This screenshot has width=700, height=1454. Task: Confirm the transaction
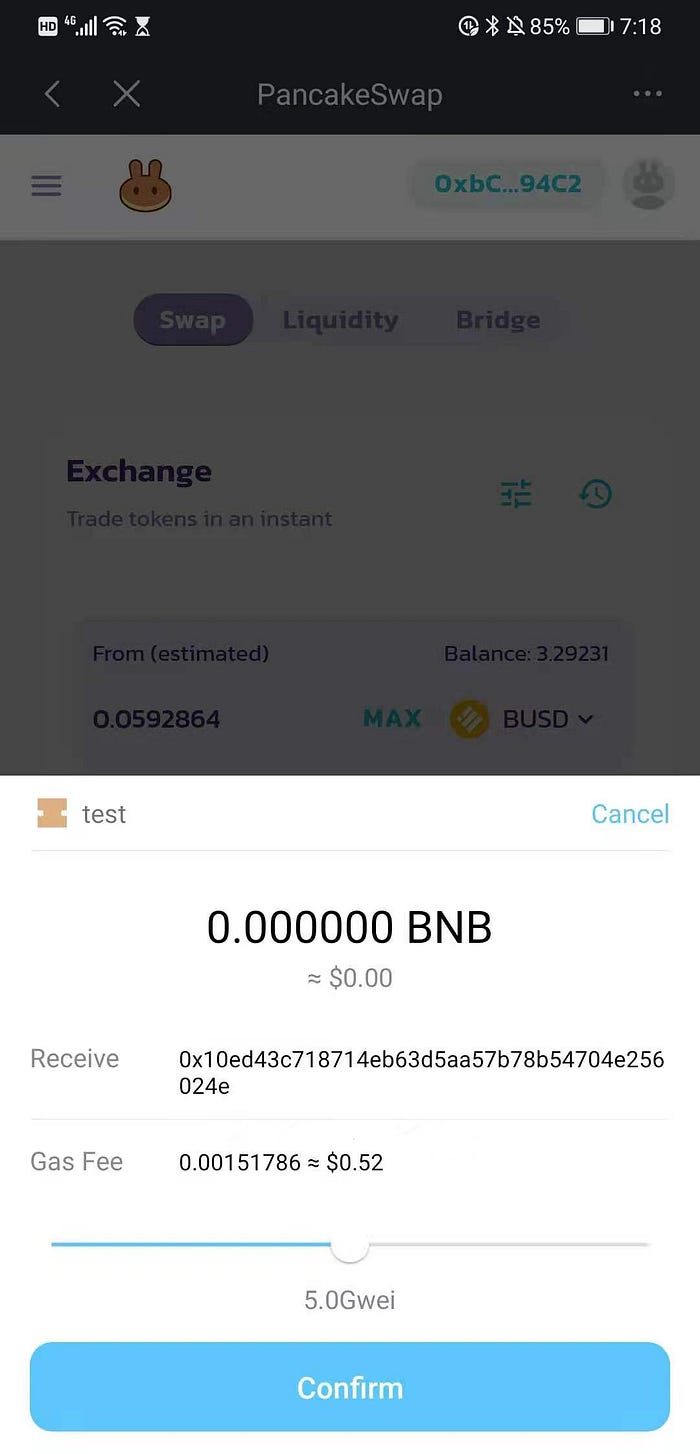pos(349,1387)
